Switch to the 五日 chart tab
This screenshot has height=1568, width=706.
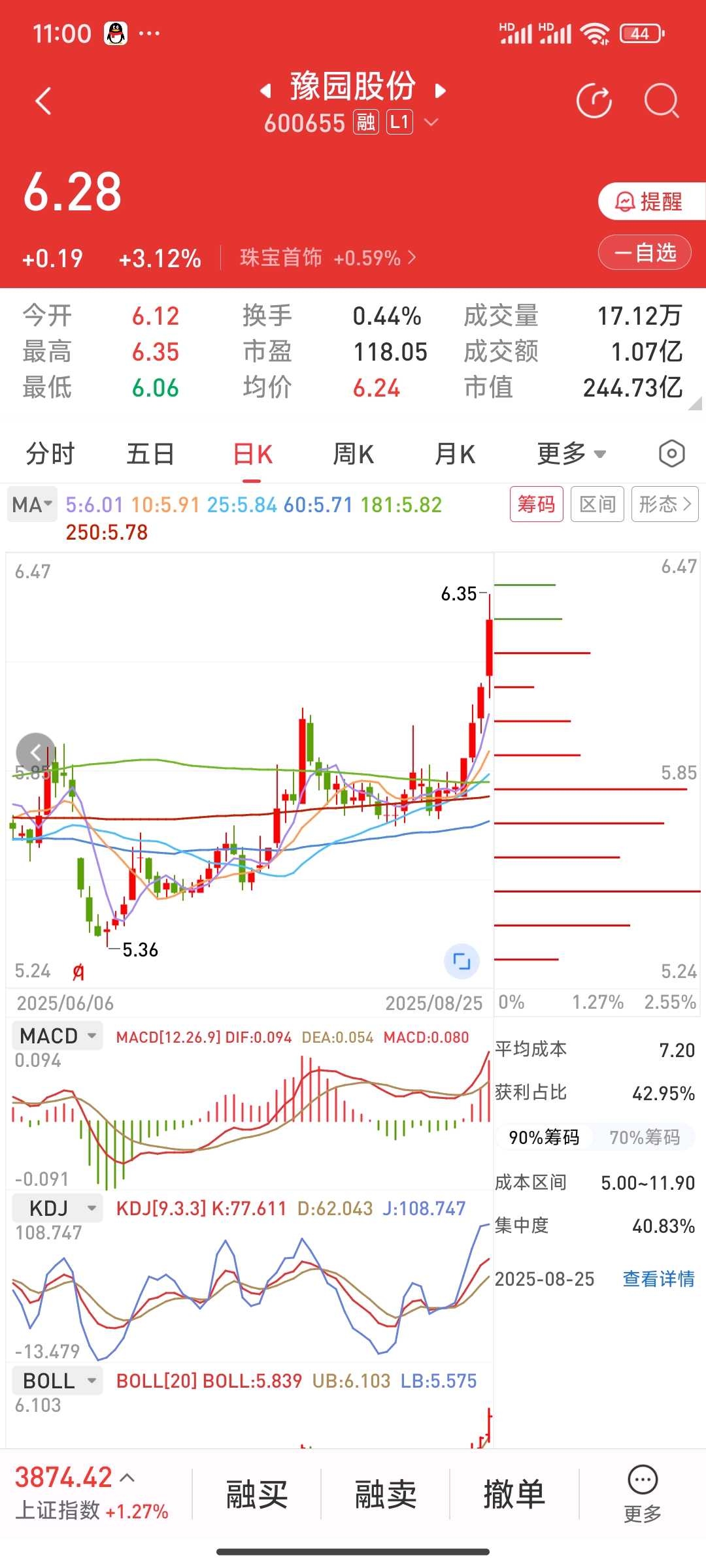[150, 453]
